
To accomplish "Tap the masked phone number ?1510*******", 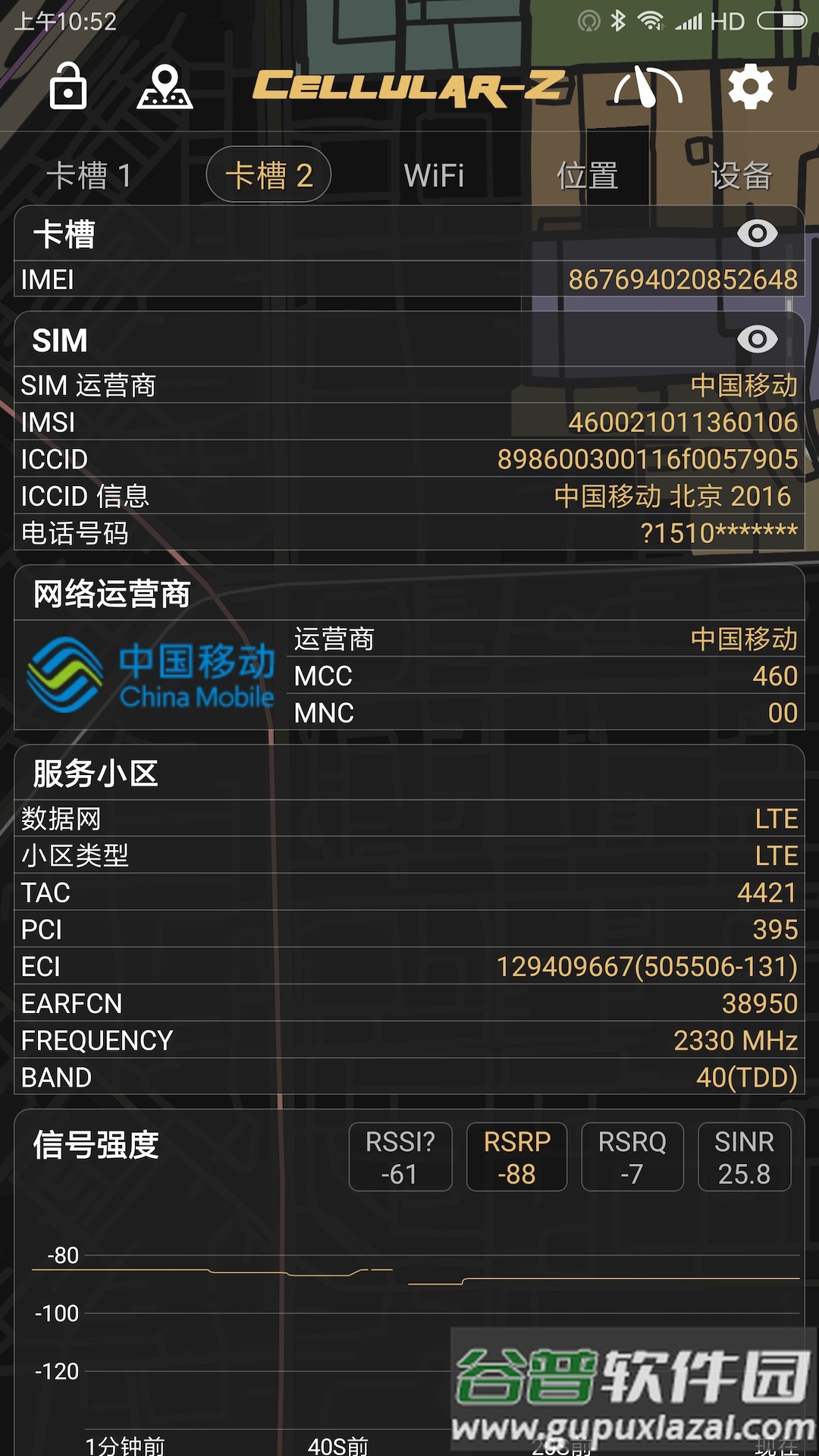I will [x=717, y=534].
